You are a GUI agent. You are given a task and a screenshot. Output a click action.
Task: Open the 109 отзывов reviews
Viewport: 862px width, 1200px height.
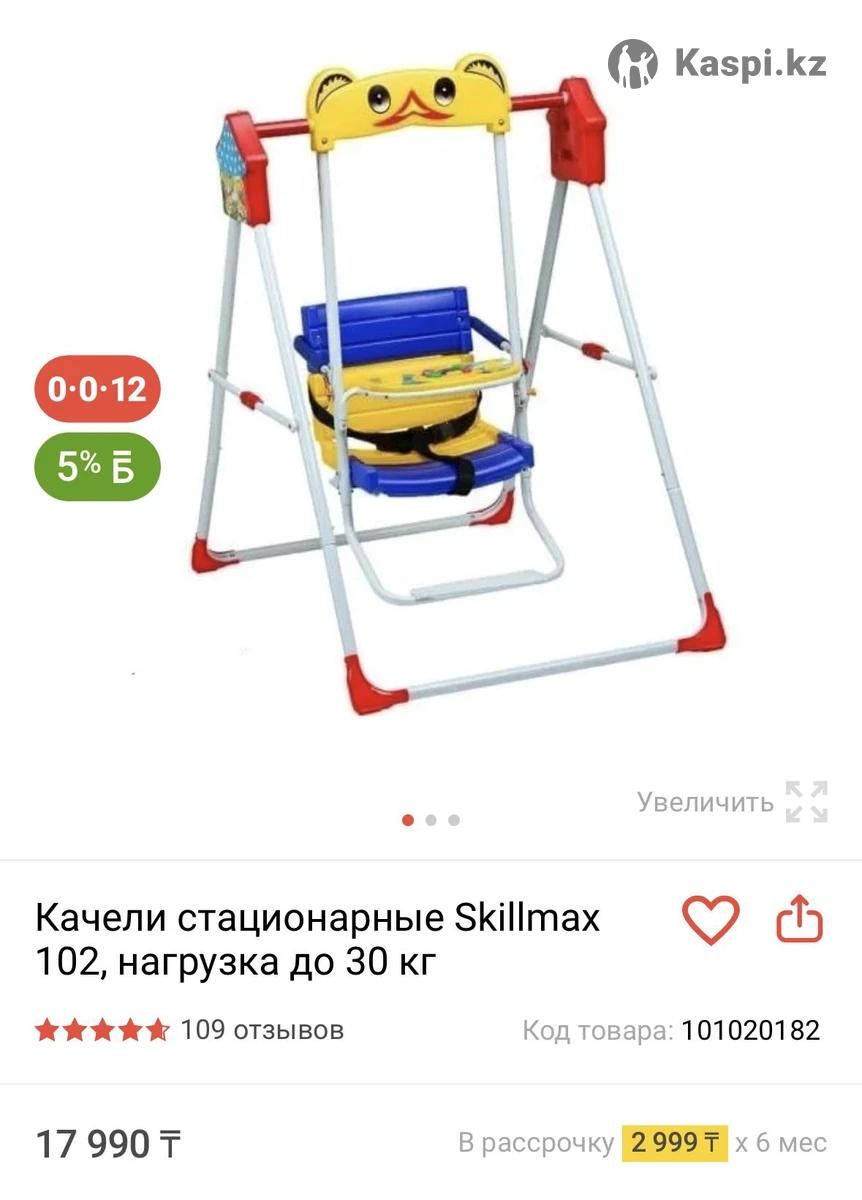261,1030
